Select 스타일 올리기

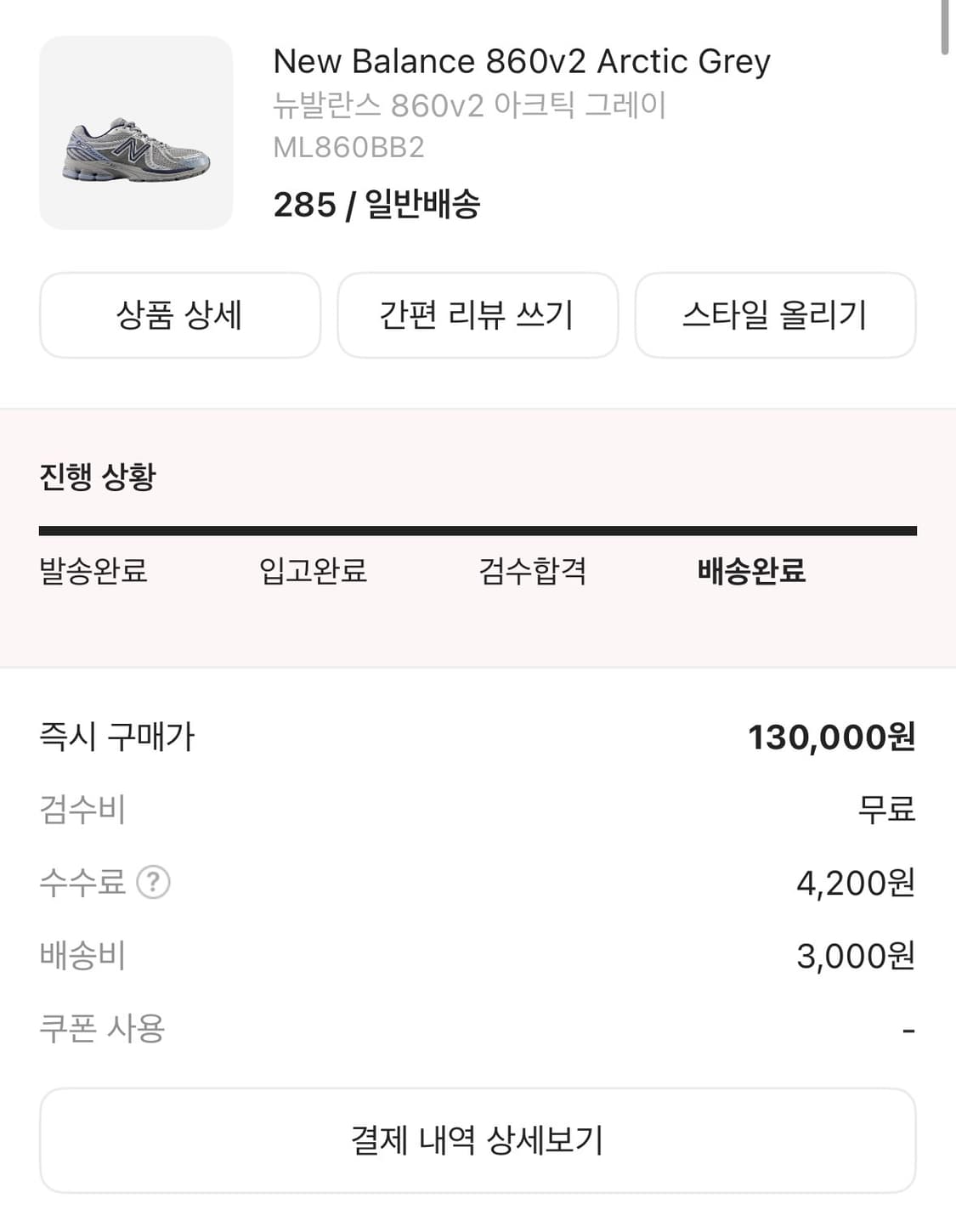[x=776, y=315]
